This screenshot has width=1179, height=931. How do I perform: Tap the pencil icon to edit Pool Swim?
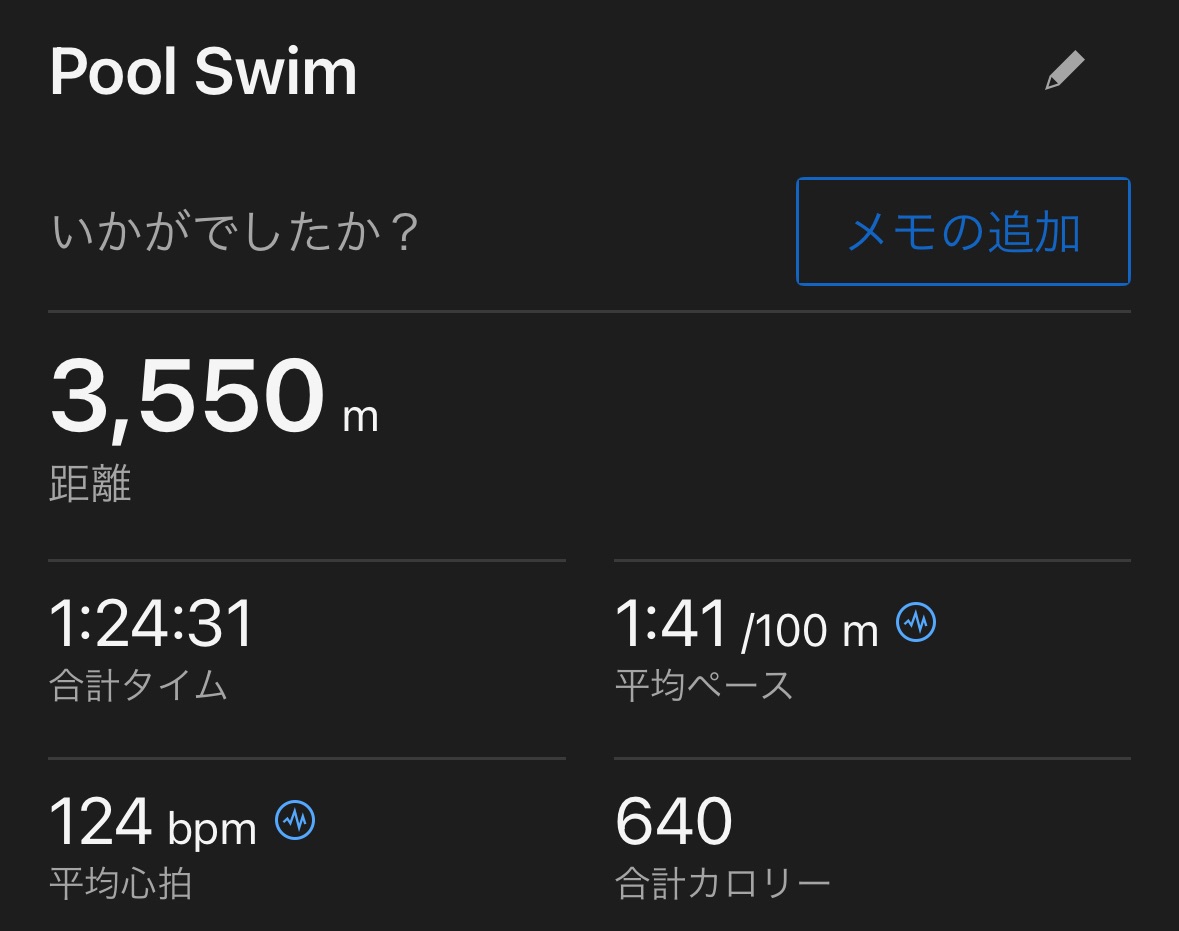(x=1064, y=72)
